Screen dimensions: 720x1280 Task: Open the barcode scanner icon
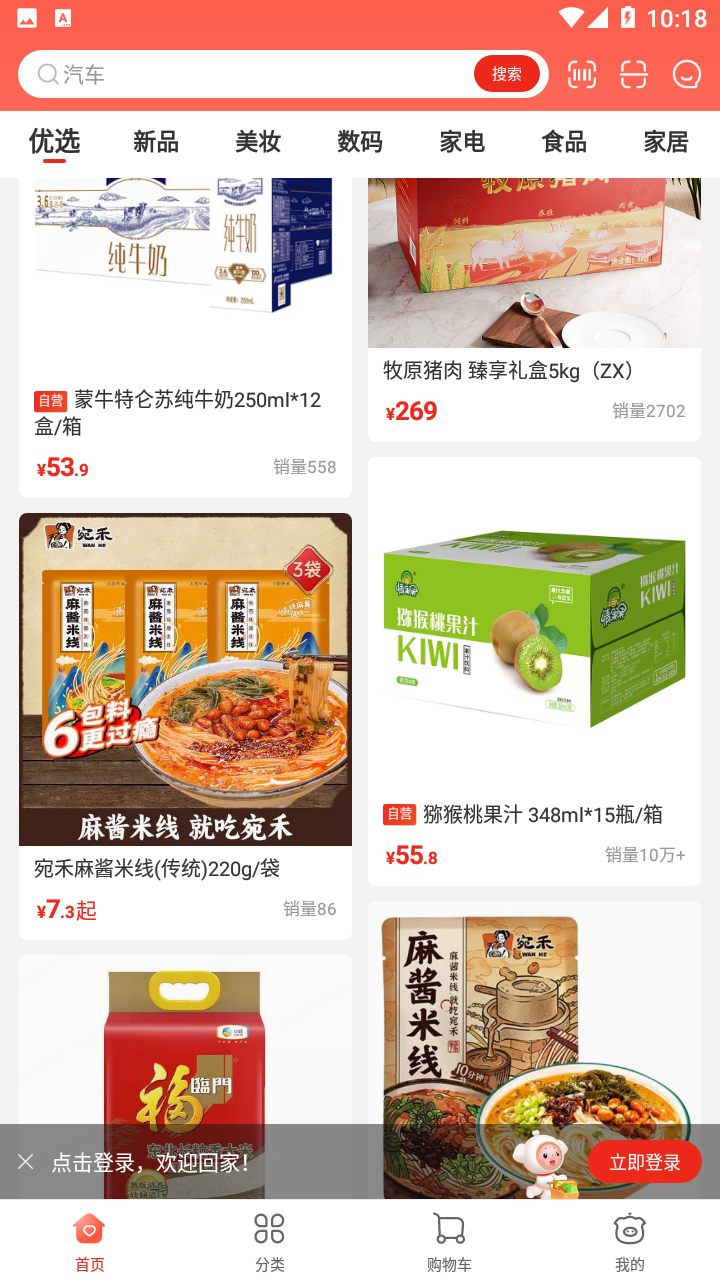tap(582, 74)
